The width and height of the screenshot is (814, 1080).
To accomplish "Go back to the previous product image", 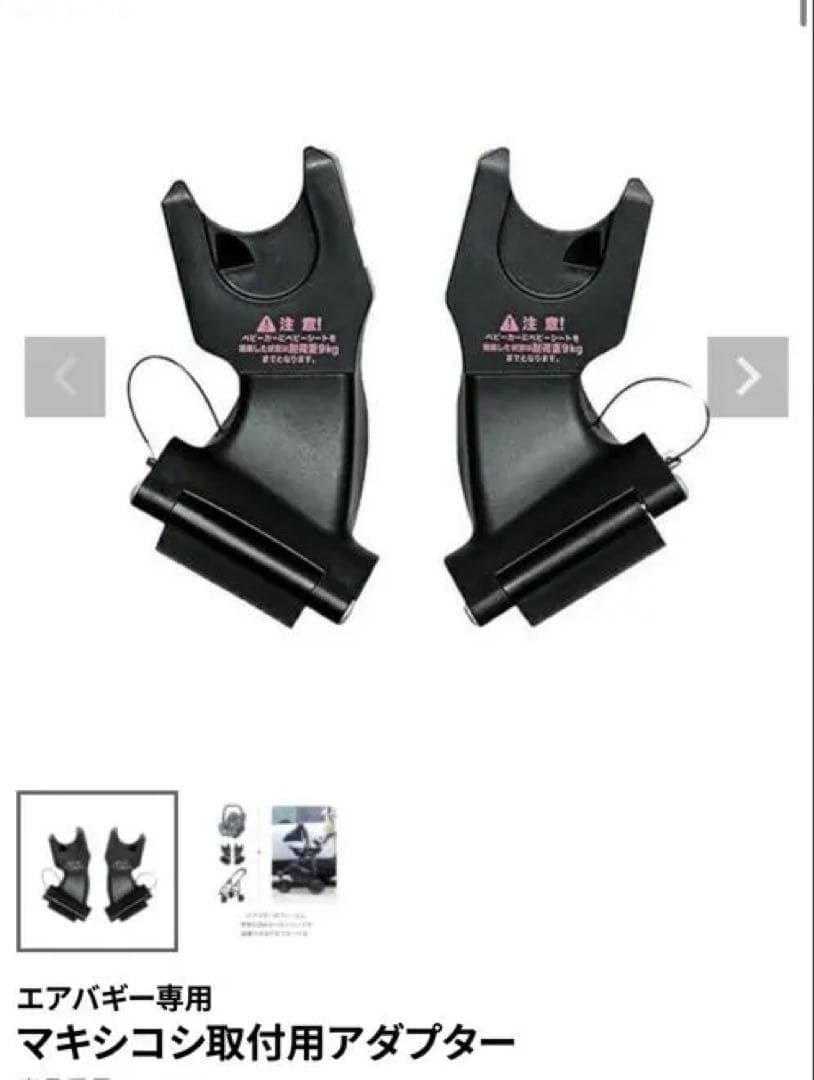I will (x=65, y=377).
